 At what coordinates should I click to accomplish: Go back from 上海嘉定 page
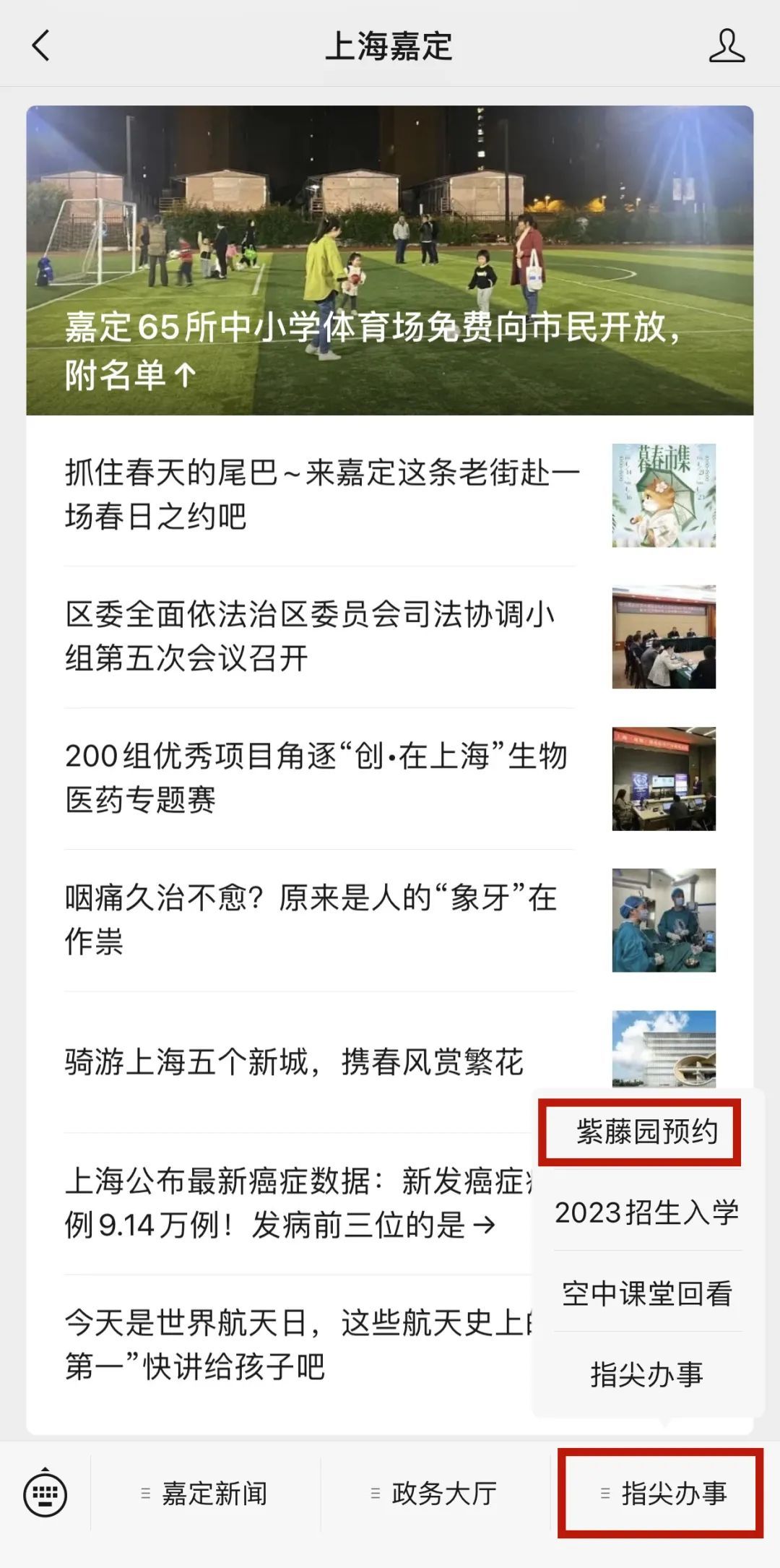click(x=41, y=46)
